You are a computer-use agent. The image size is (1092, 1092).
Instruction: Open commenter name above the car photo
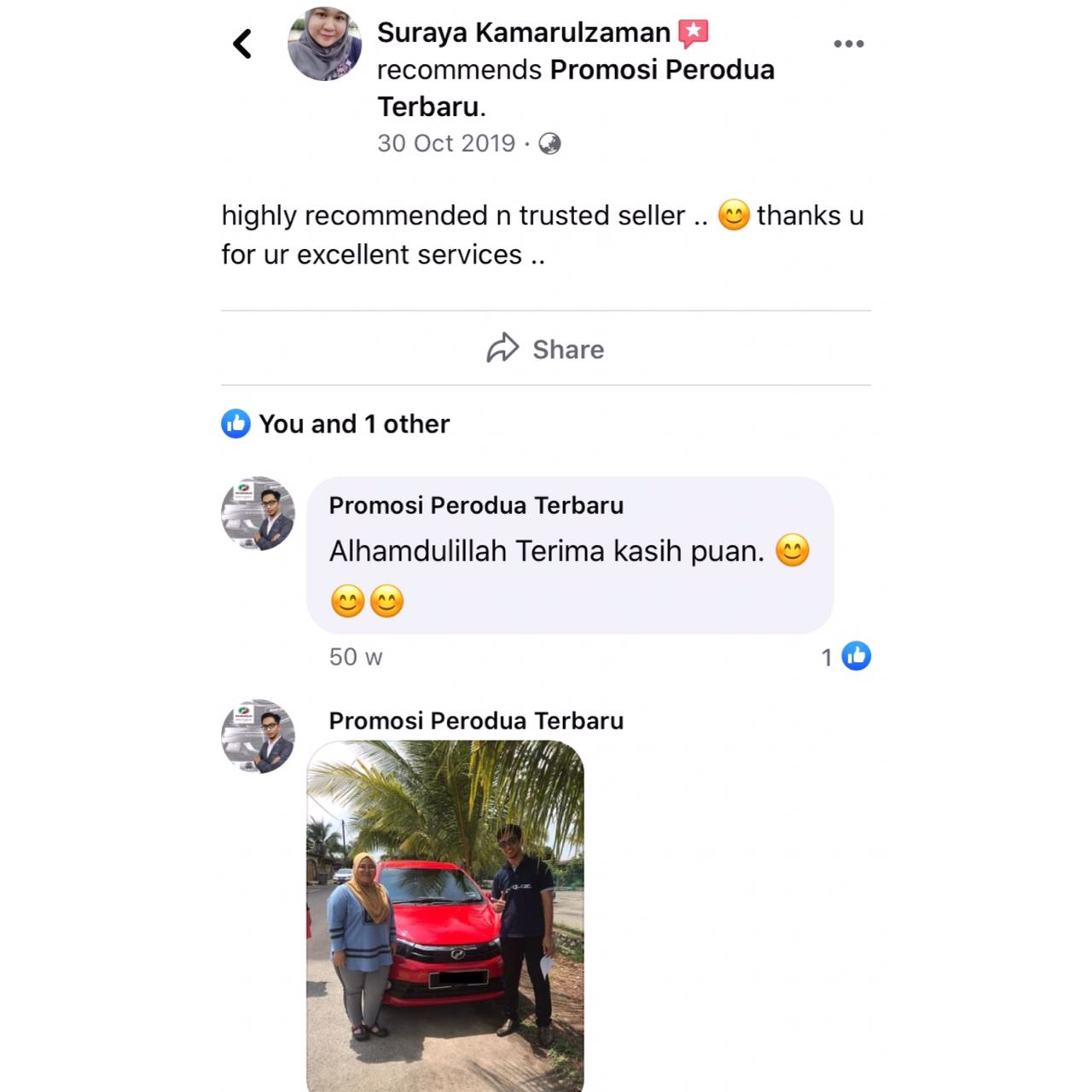tap(476, 721)
